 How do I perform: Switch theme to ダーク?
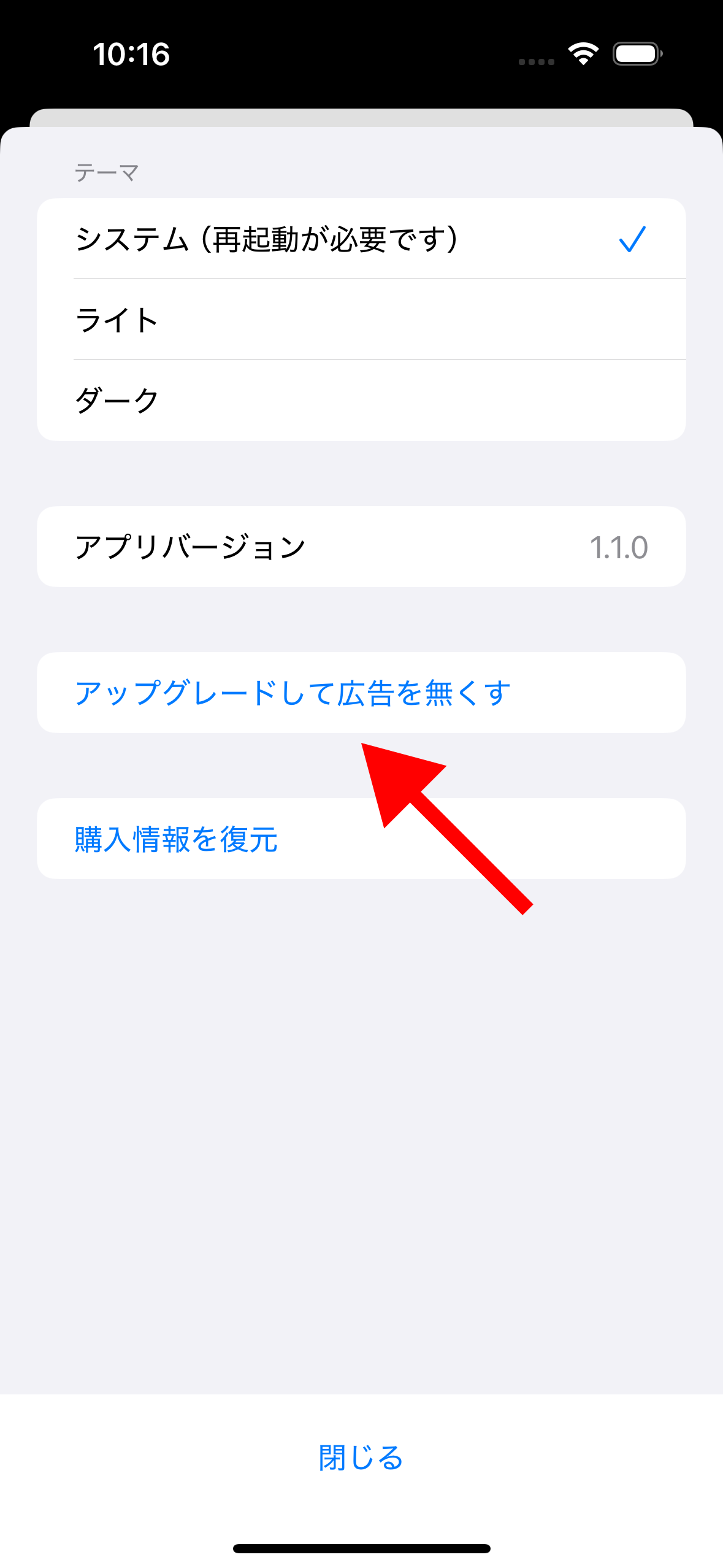[x=361, y=401]
